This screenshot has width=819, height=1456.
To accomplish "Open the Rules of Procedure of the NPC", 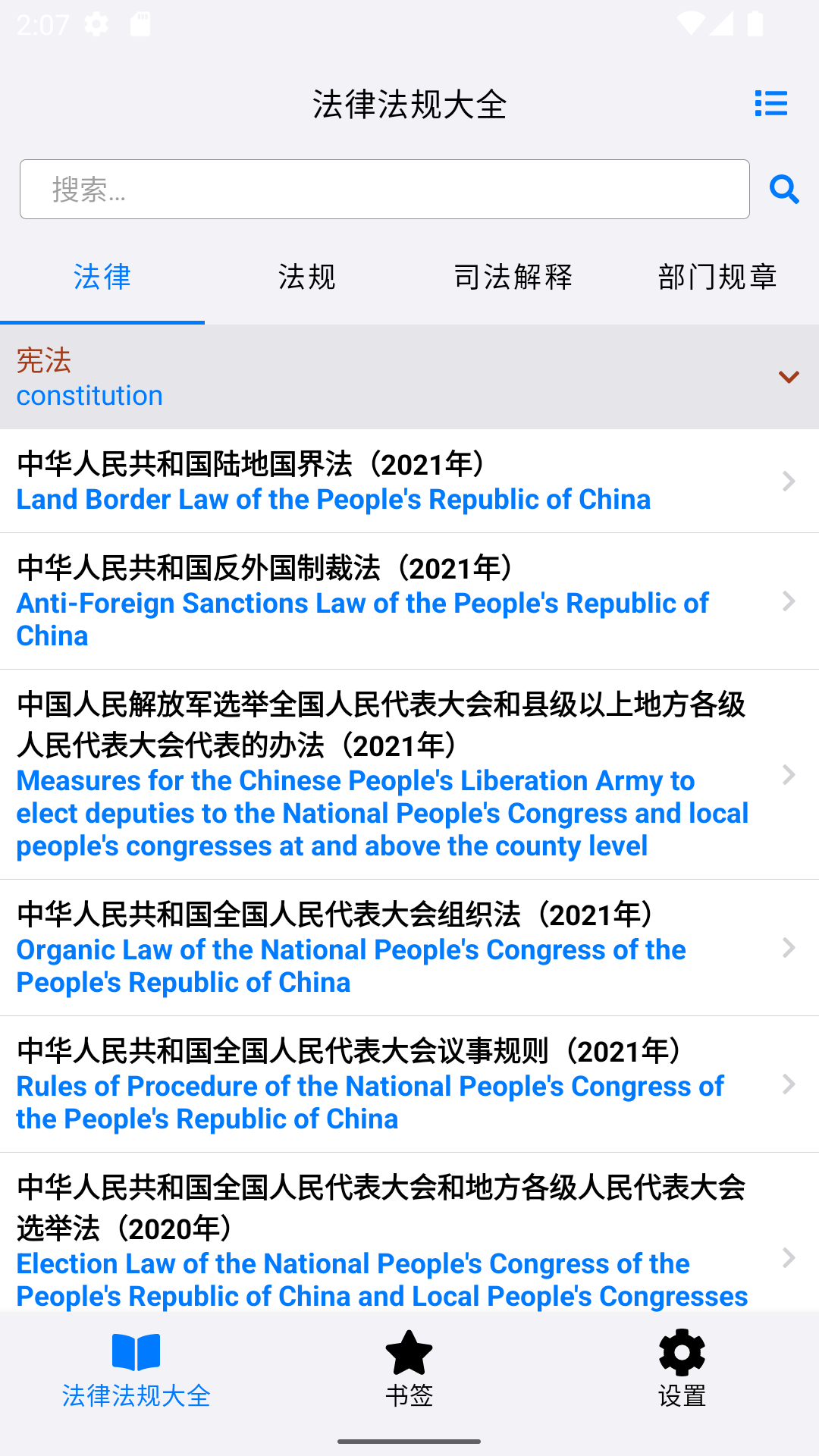I will coord(409,1084).
